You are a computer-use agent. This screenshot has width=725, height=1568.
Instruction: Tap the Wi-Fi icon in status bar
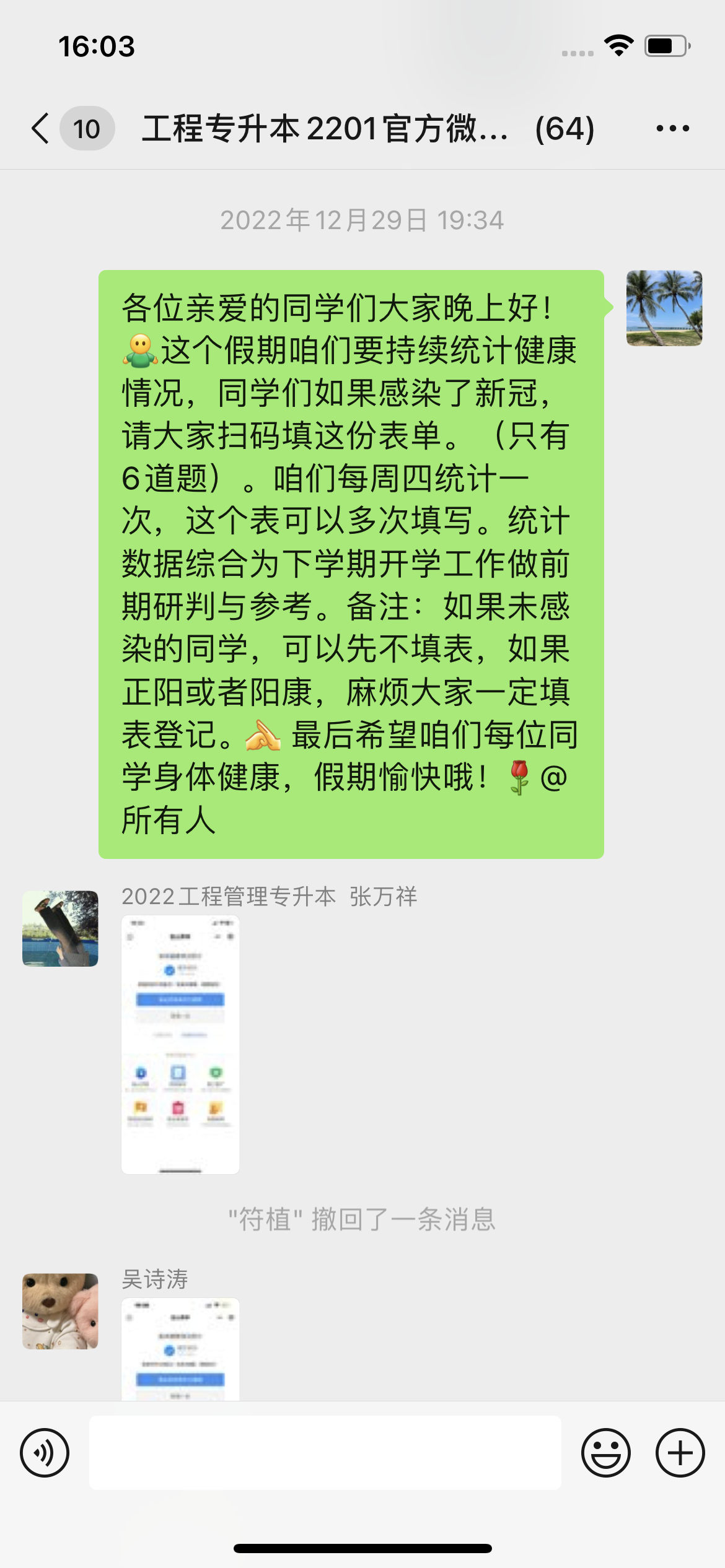[620, 45]
